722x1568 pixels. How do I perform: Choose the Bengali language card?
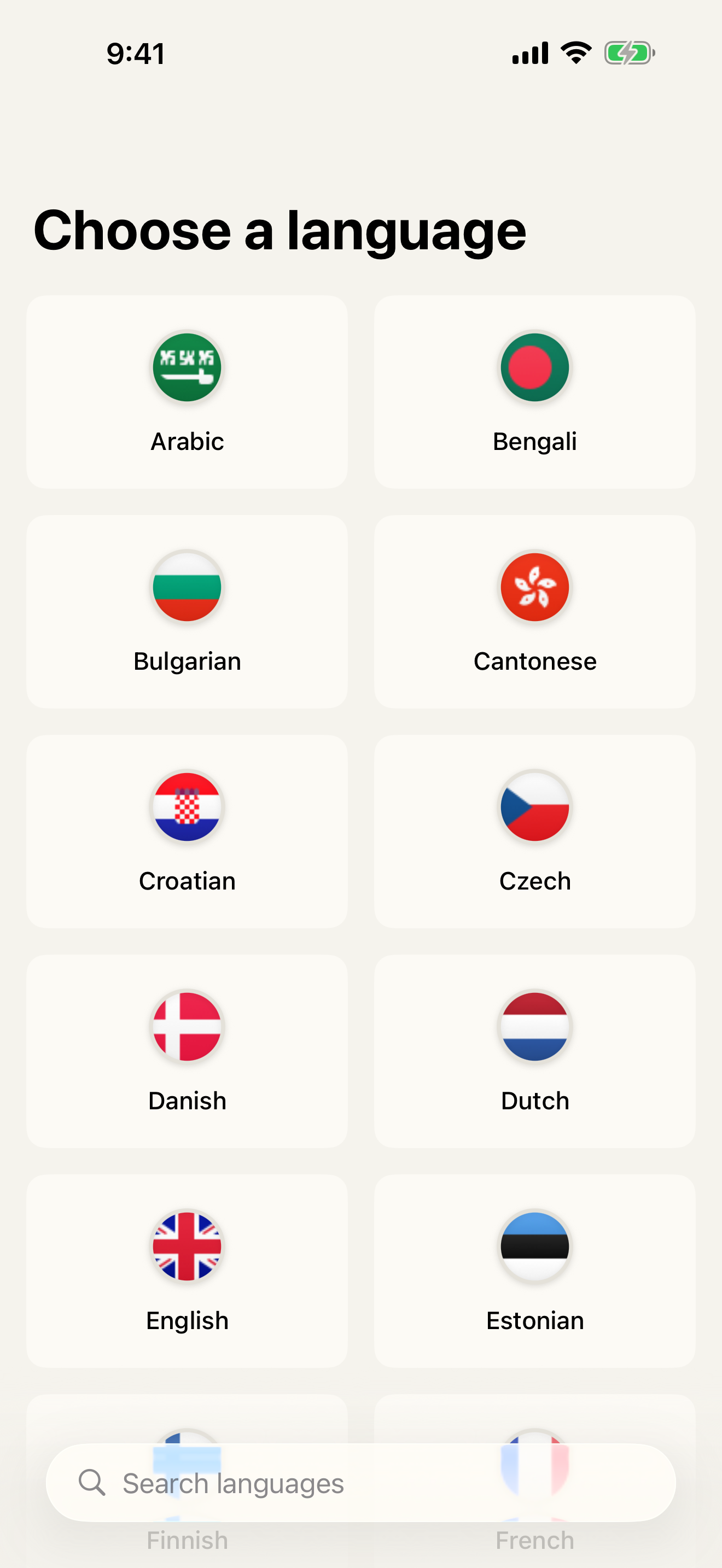click(x=534, y=391)
